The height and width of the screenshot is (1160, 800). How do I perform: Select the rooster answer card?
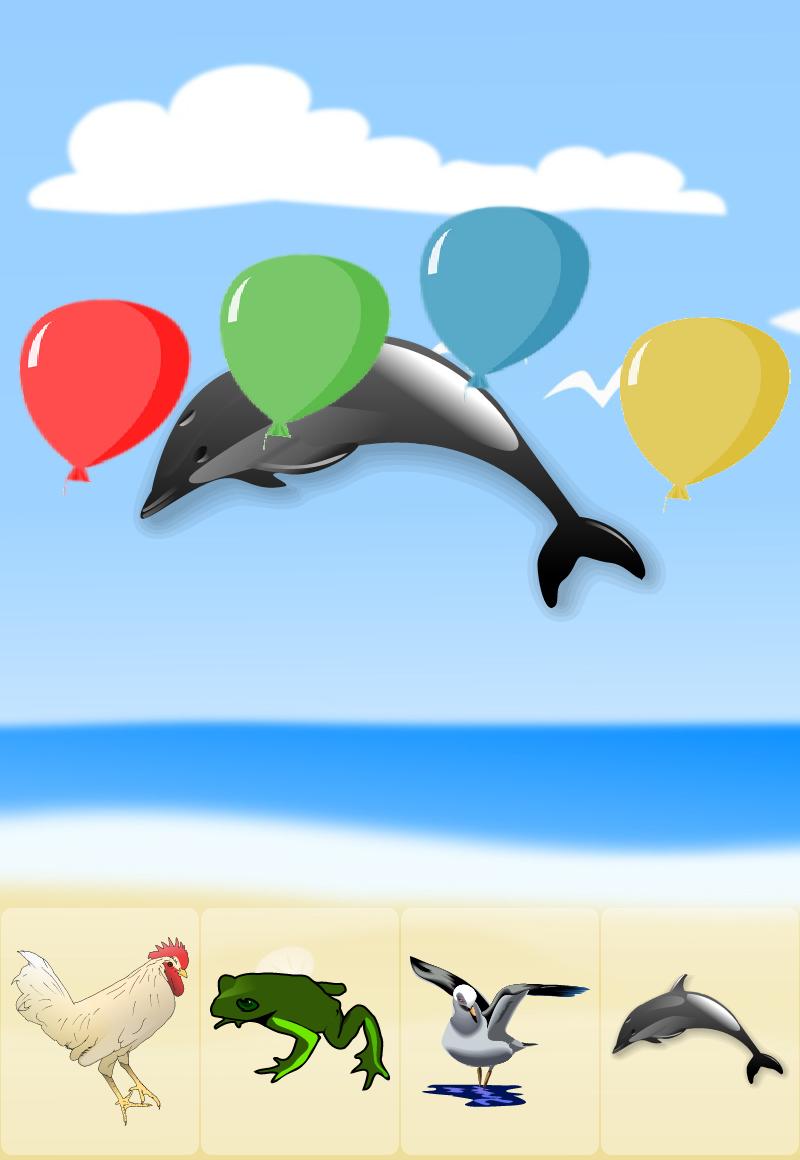100,1032
